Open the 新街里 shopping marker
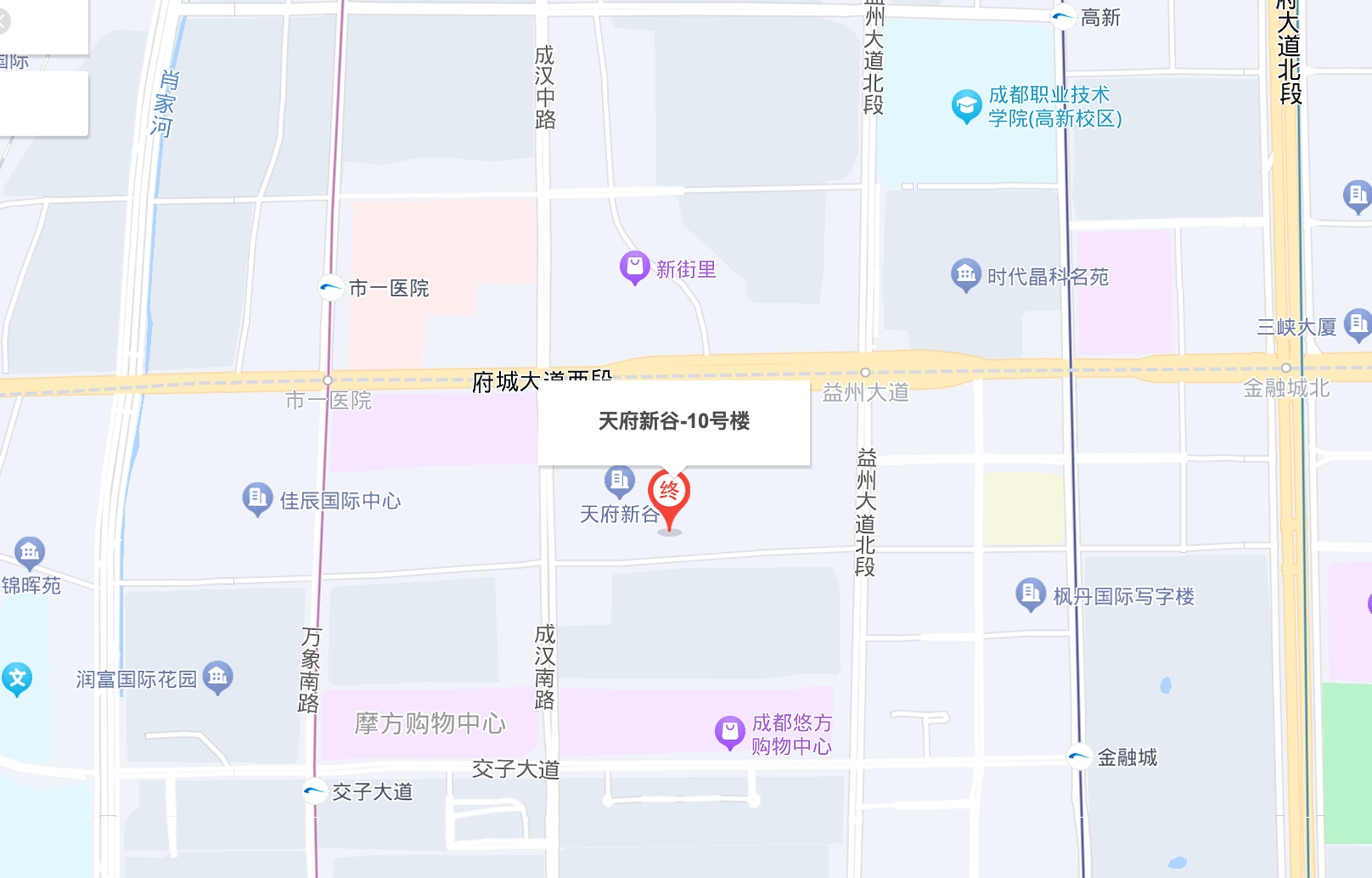This screenshot has width=1372, height=878. click(634, 267)
